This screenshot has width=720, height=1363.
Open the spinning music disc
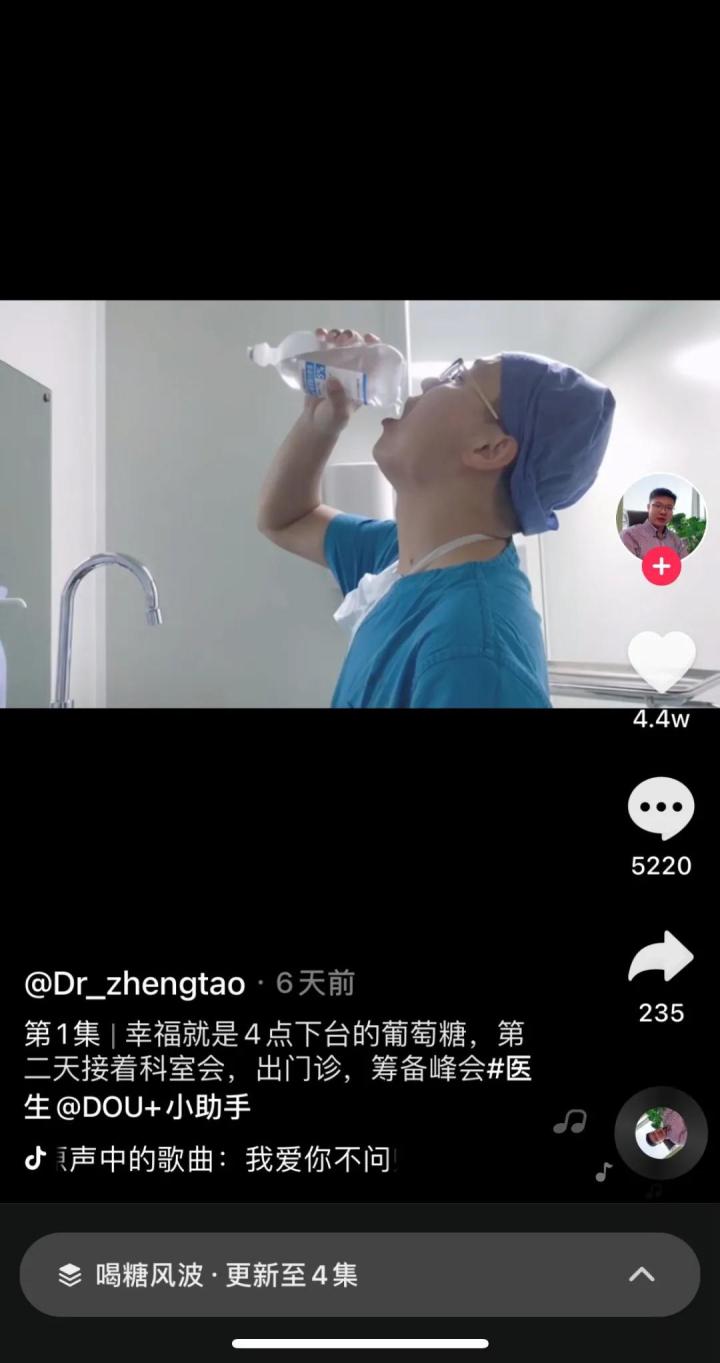point(661,1133)
